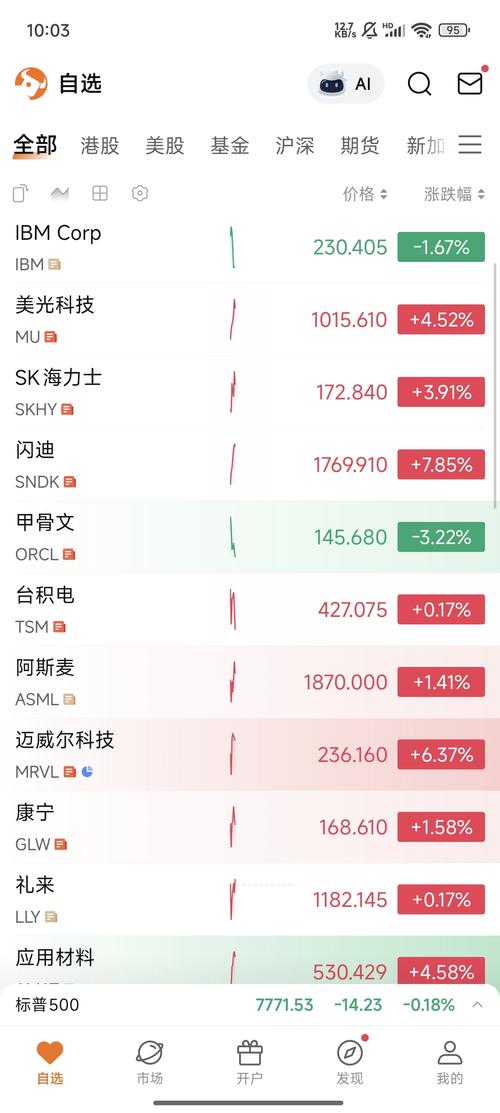Screen dimensions: 500x1113
Task: Open the IBM Corp stock row
Action: click(250, 248)
